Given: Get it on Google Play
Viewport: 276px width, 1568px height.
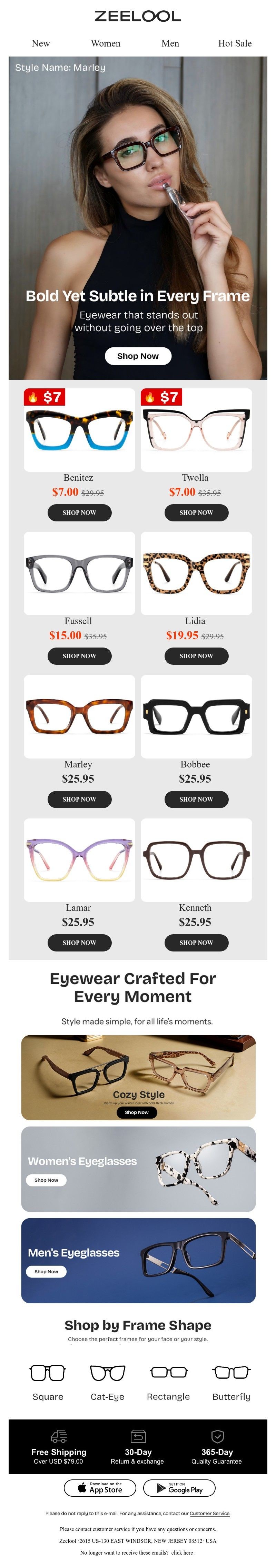Looking at the screenshot, I should click(x=179, y=1488).
